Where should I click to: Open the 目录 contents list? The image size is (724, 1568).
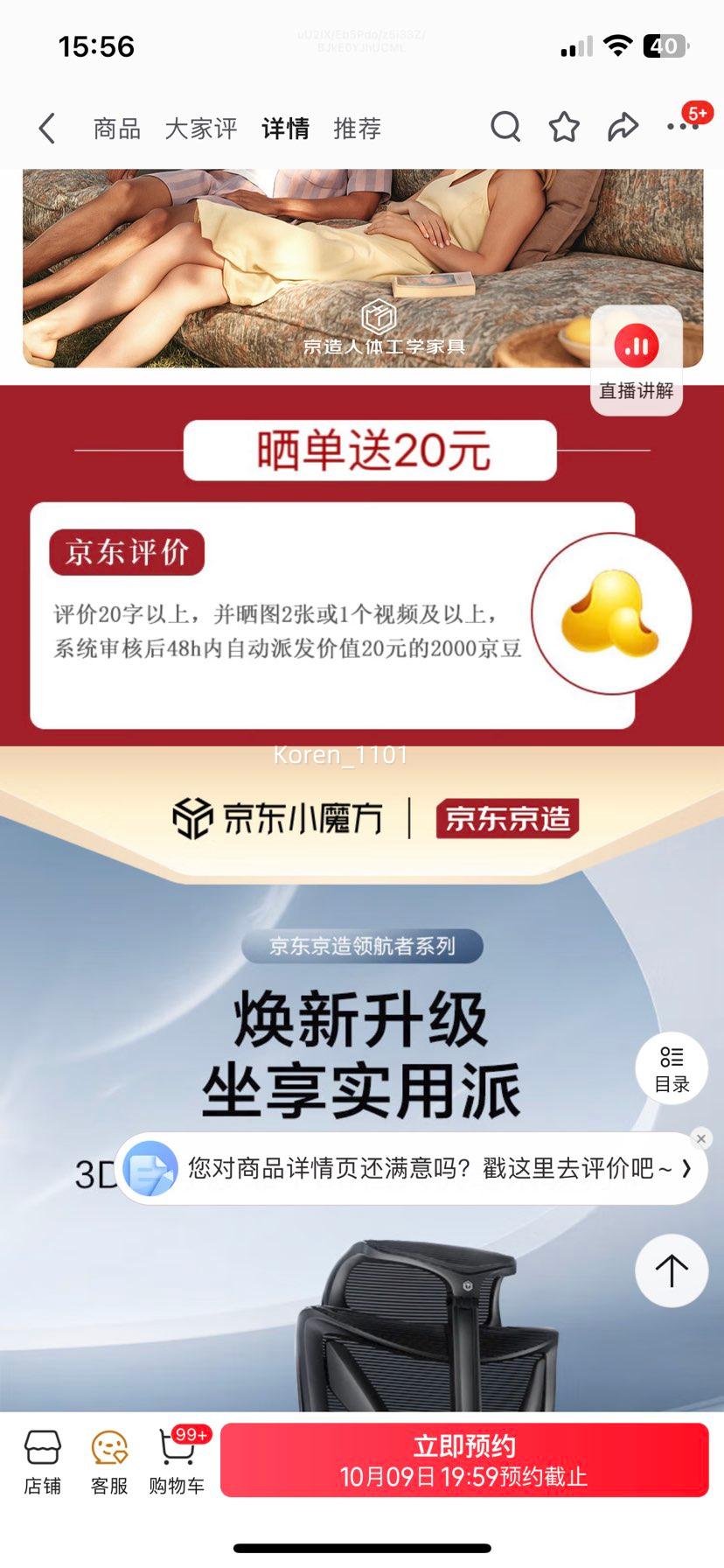672,1069
